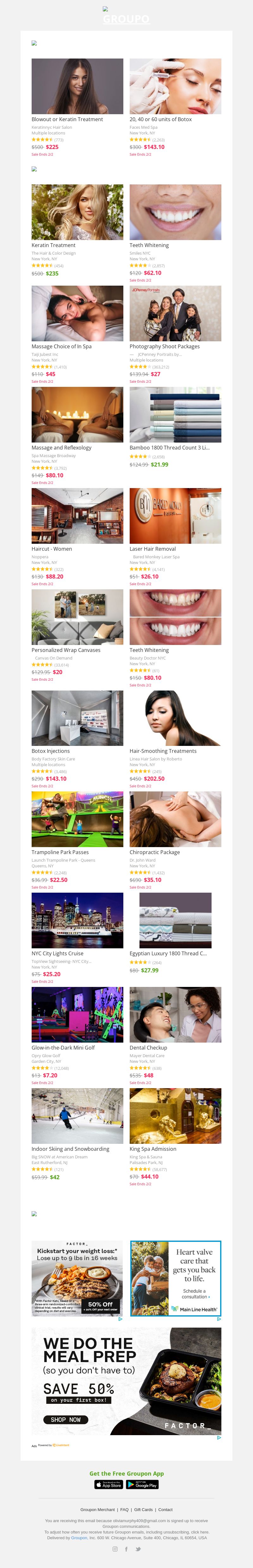This screenshot has width=253, height=1568.
Task: Open the FAQ link
Action: (x=124, y=1509)
